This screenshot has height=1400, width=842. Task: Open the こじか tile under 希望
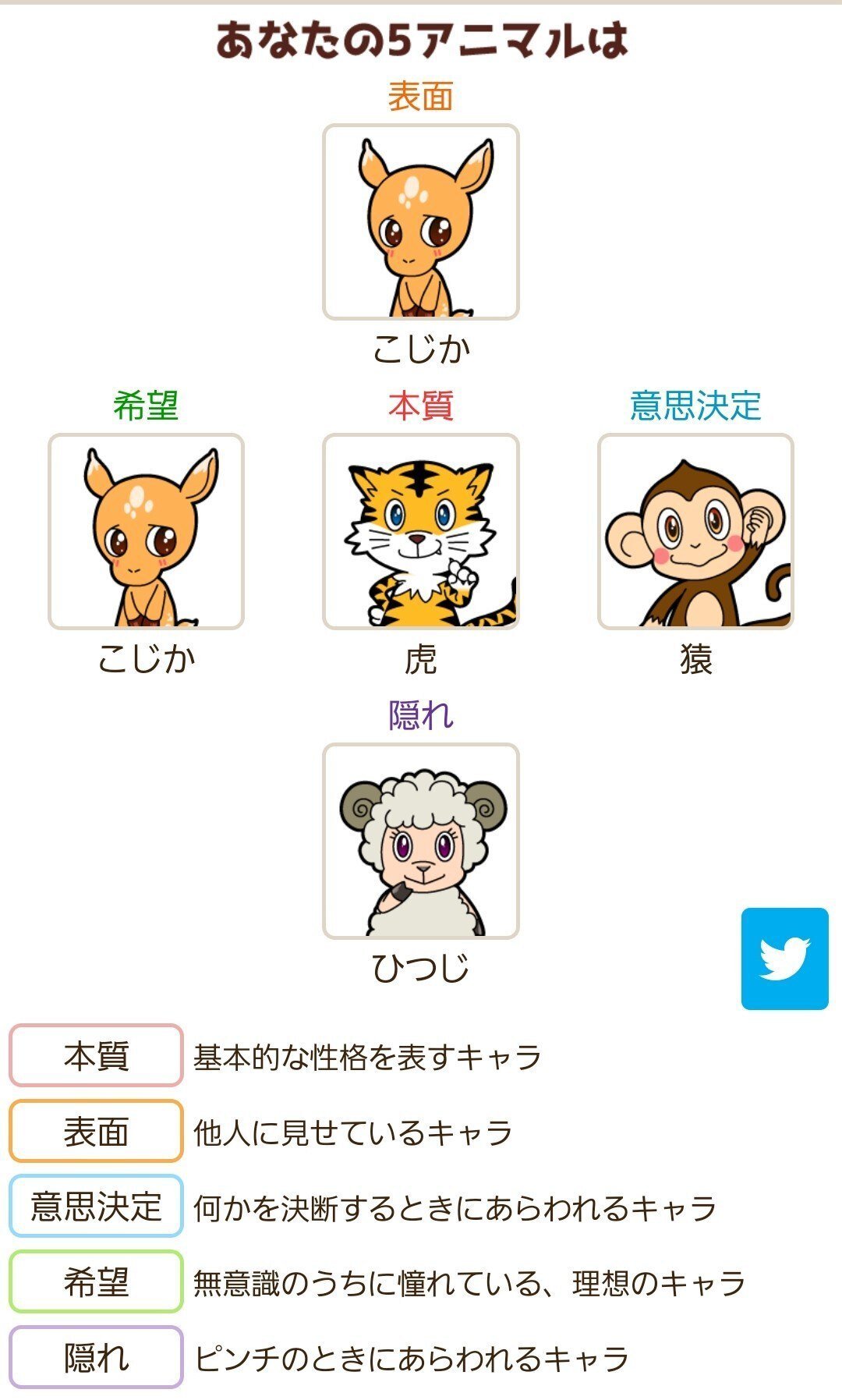(146, 532)
